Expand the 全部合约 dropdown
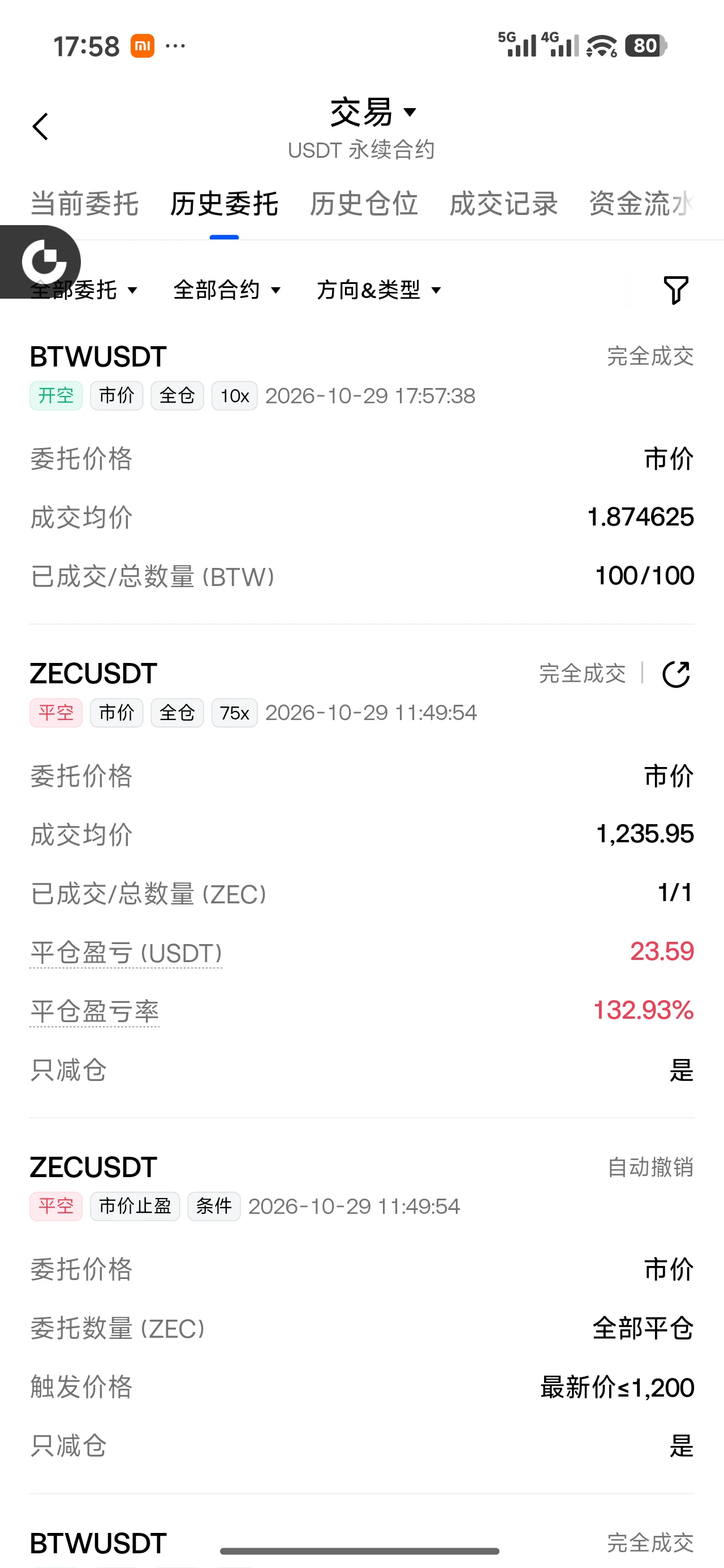This screenshot has height=1568, width=724. pyautogui.click(x=227, y=290)
